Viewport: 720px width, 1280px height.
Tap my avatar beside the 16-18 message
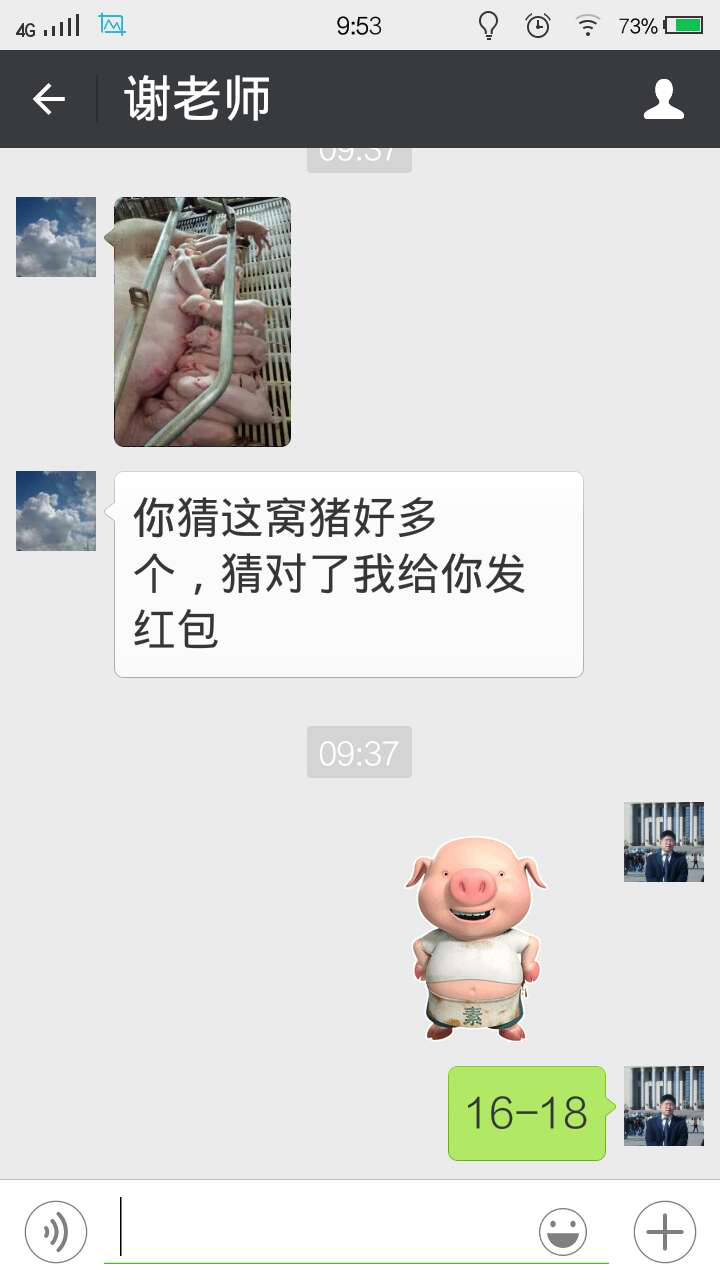664,1106
